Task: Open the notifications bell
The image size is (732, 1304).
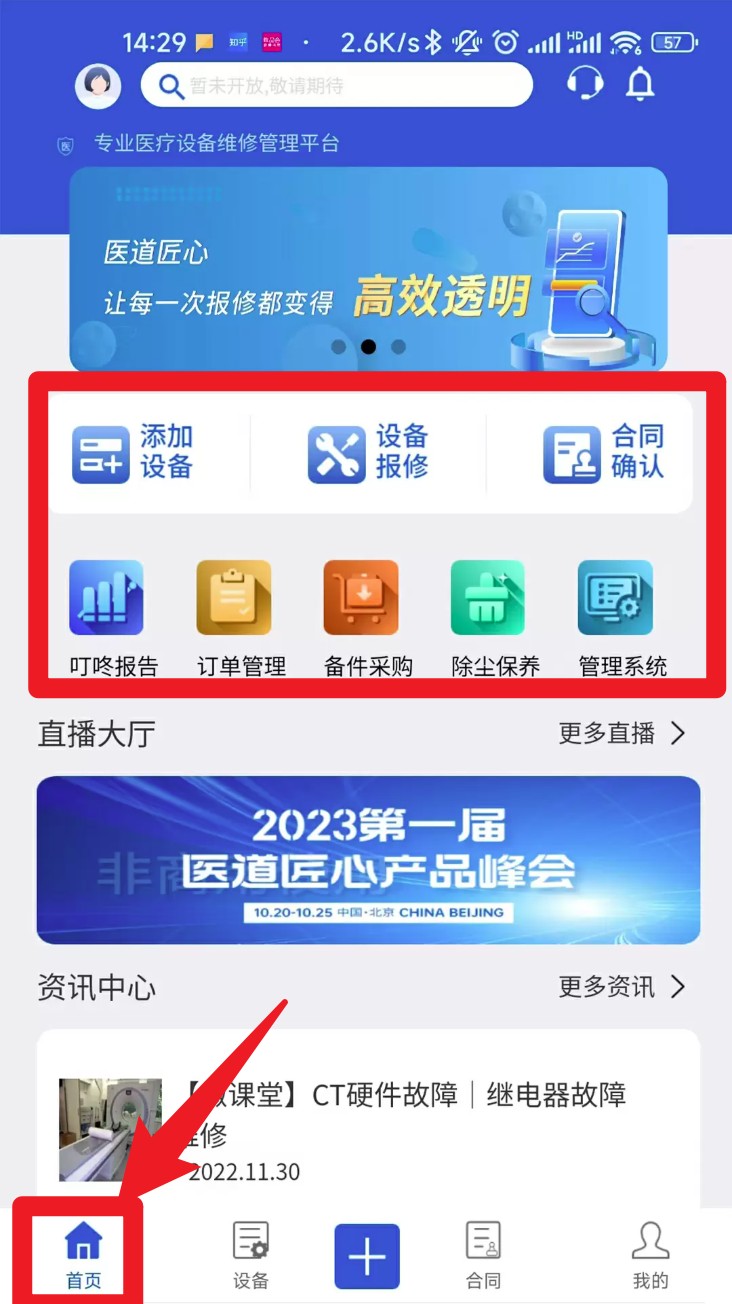Action: point(640,84)
